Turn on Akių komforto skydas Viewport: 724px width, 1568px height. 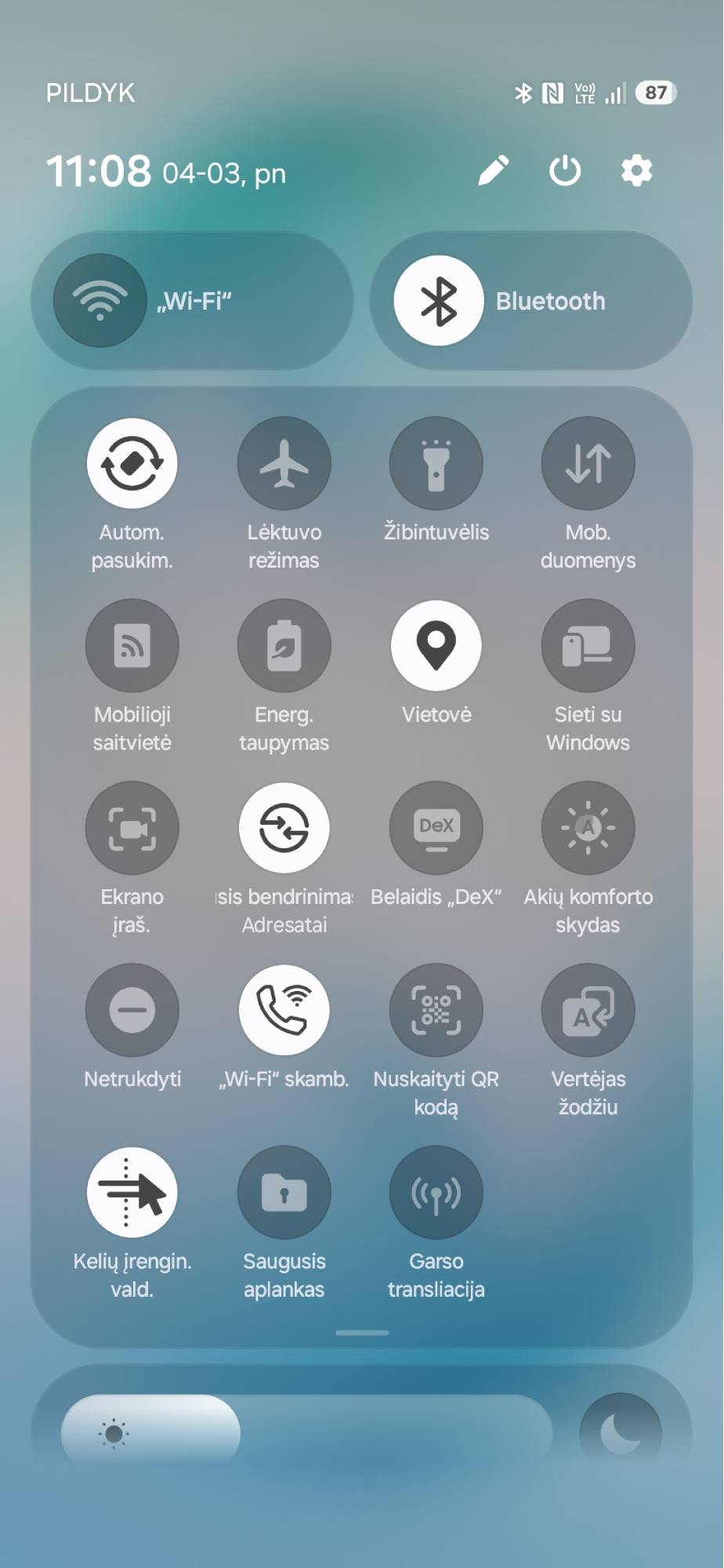click(588, 828)
